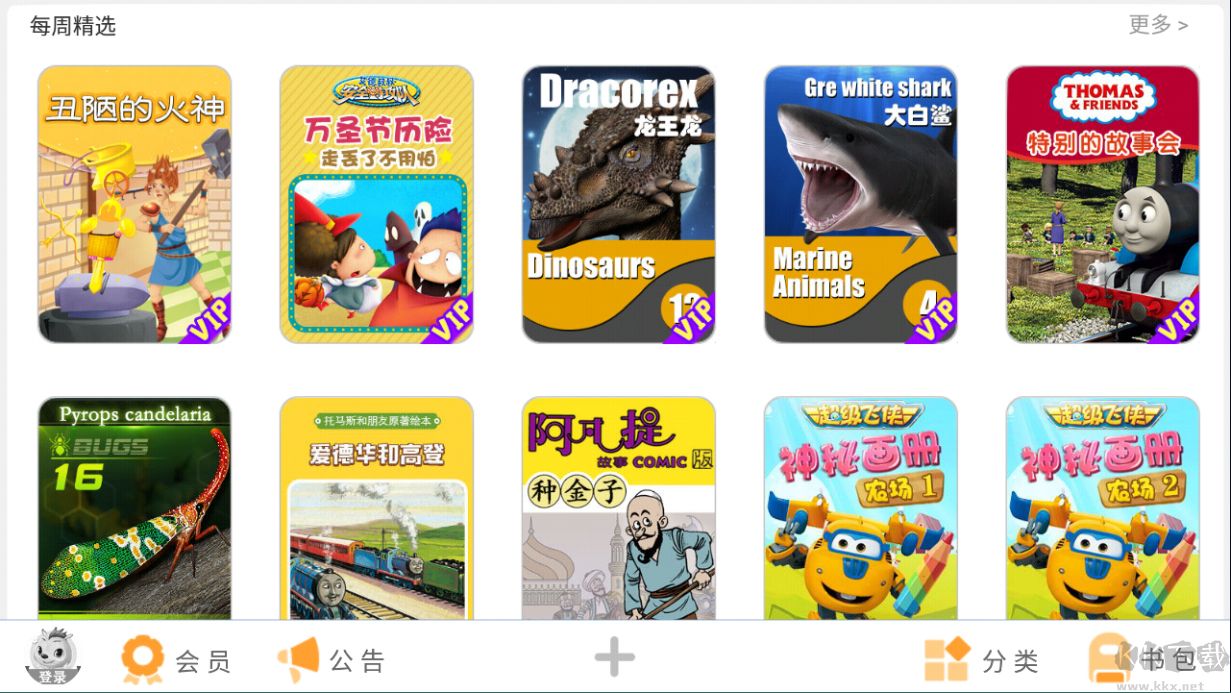The width and height of the screenshot is (1231, 693).
Task: Open the book 爱德华和高登
Action: 377,508
